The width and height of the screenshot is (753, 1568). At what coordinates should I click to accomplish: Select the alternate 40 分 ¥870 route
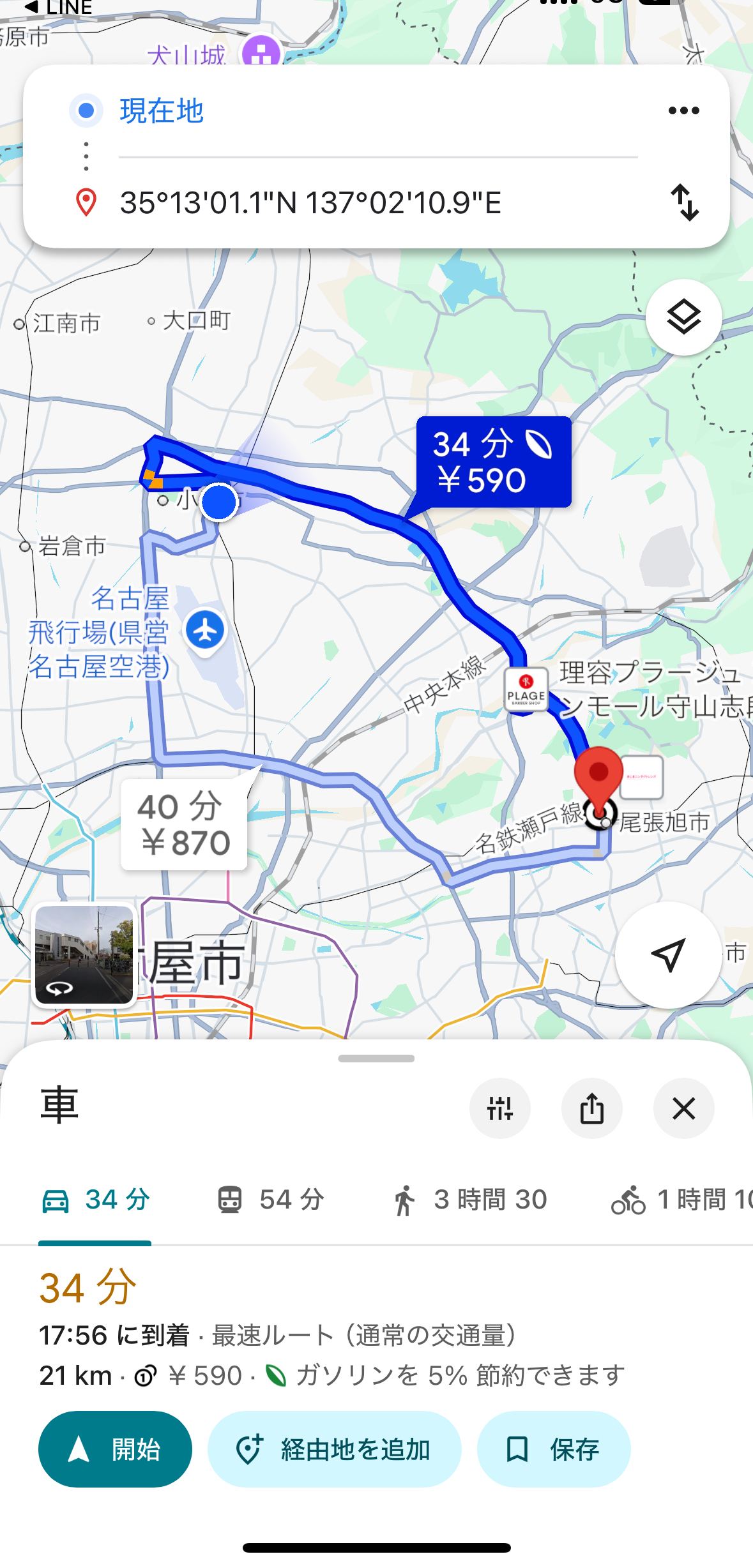(x=184, y=824)
